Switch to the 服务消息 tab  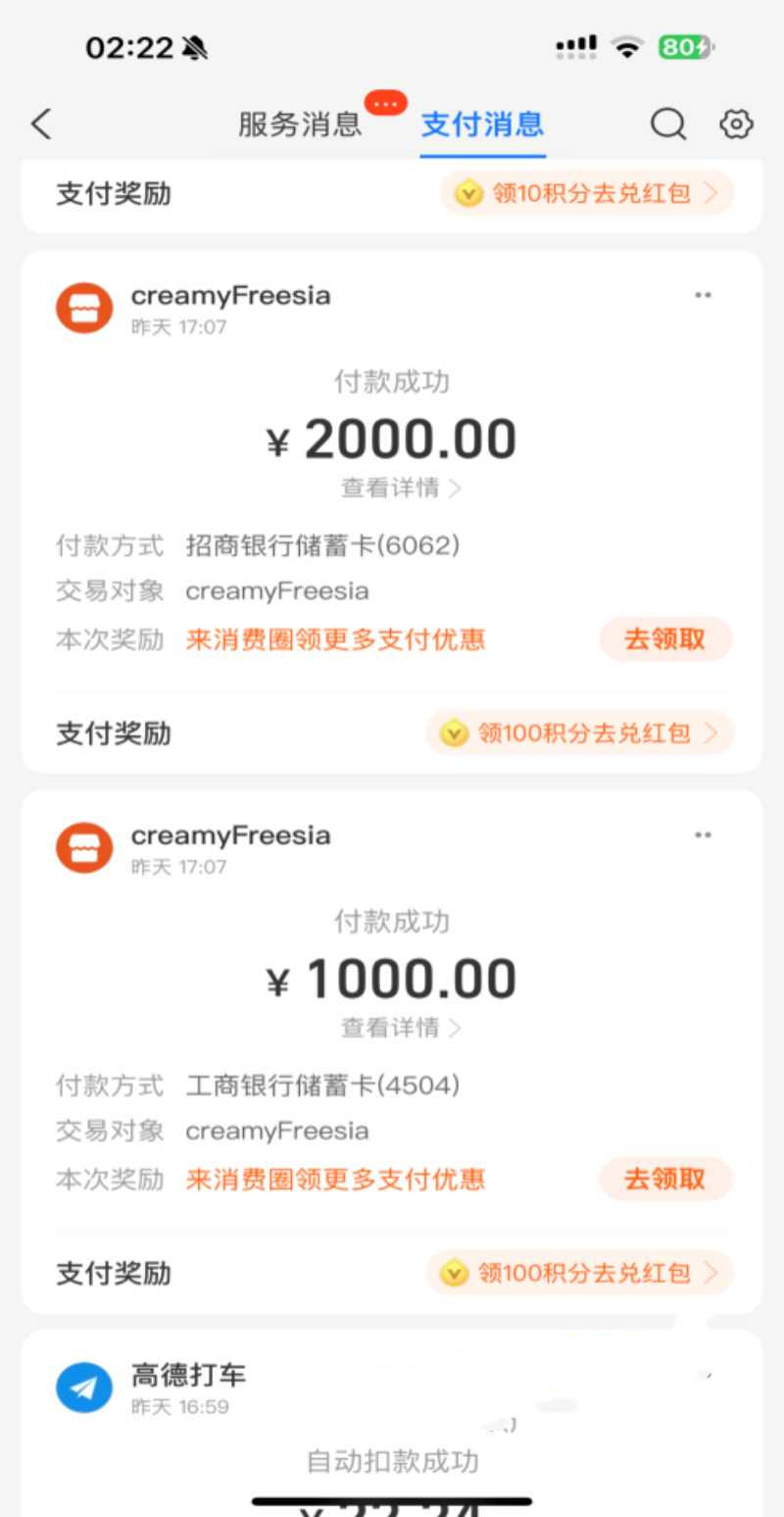(x=297, y=125)
